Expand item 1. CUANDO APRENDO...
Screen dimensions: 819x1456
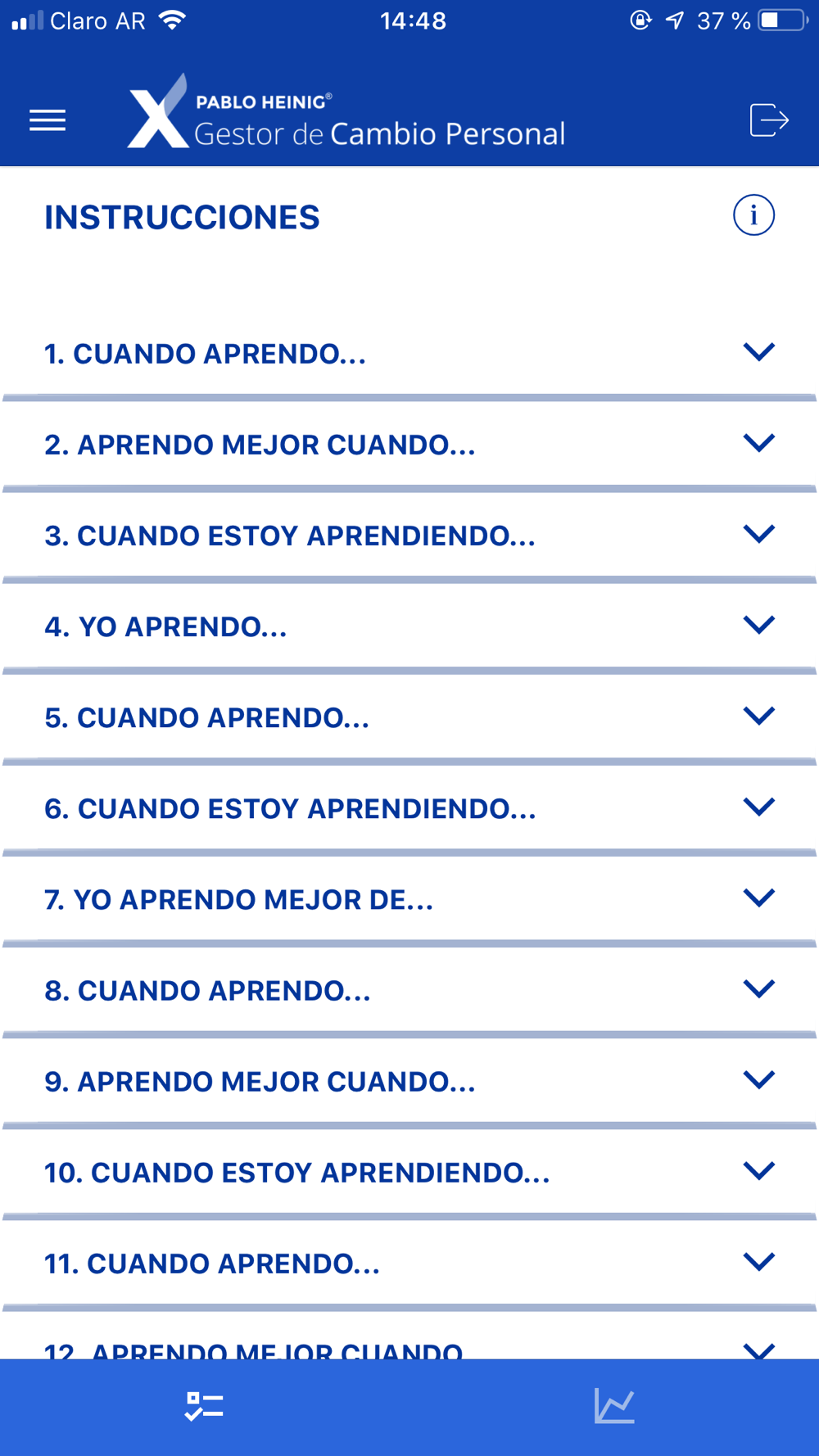coord(409,354)
